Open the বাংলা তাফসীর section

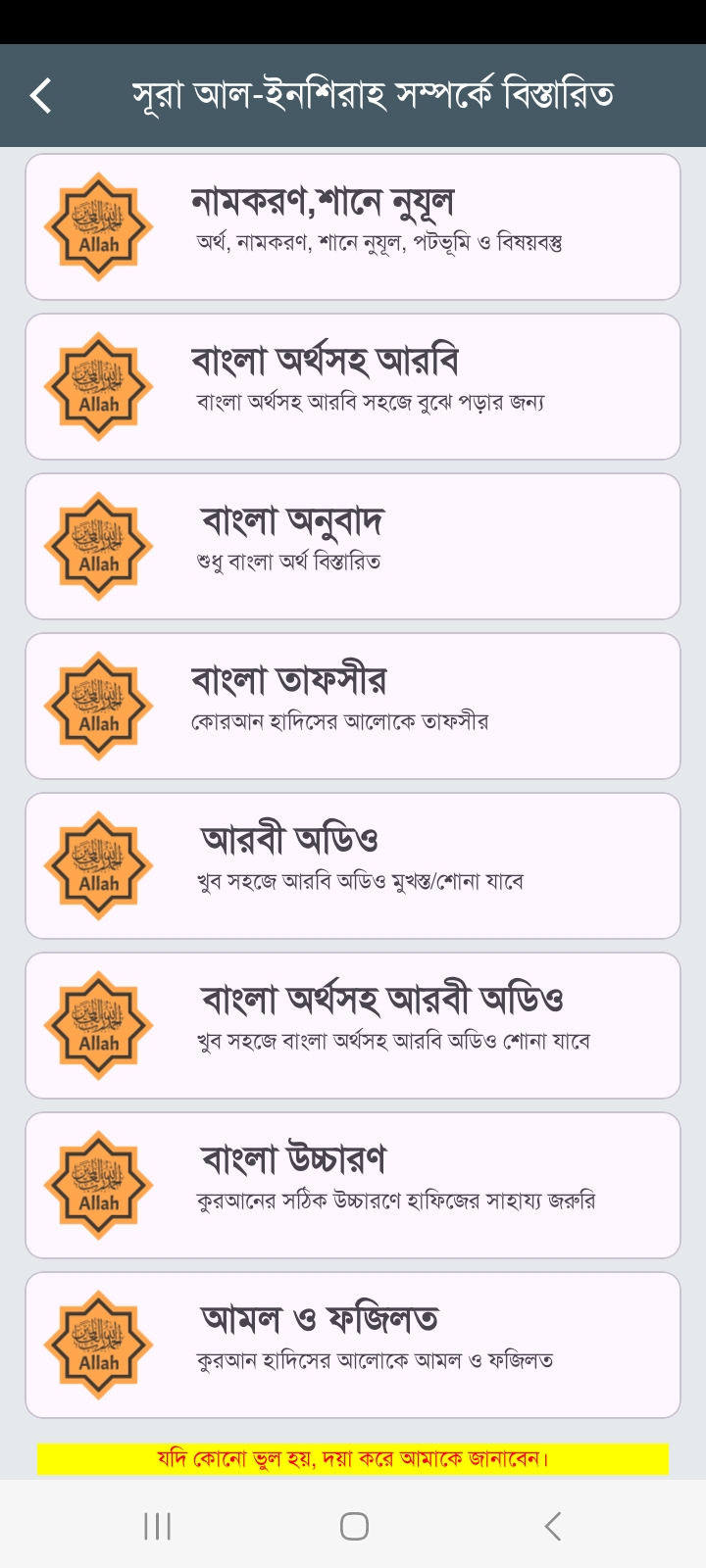353,706
